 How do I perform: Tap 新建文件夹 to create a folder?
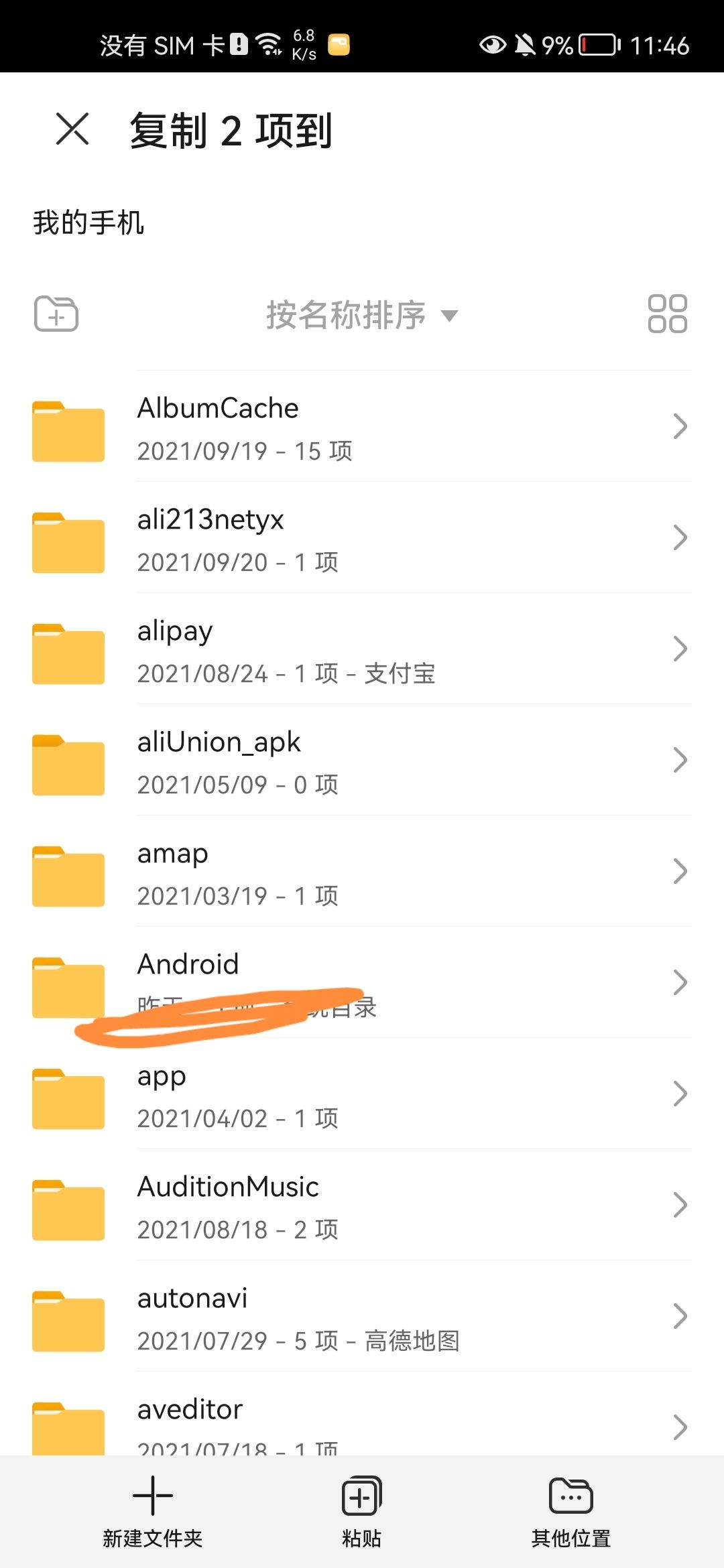(154, 1539)
